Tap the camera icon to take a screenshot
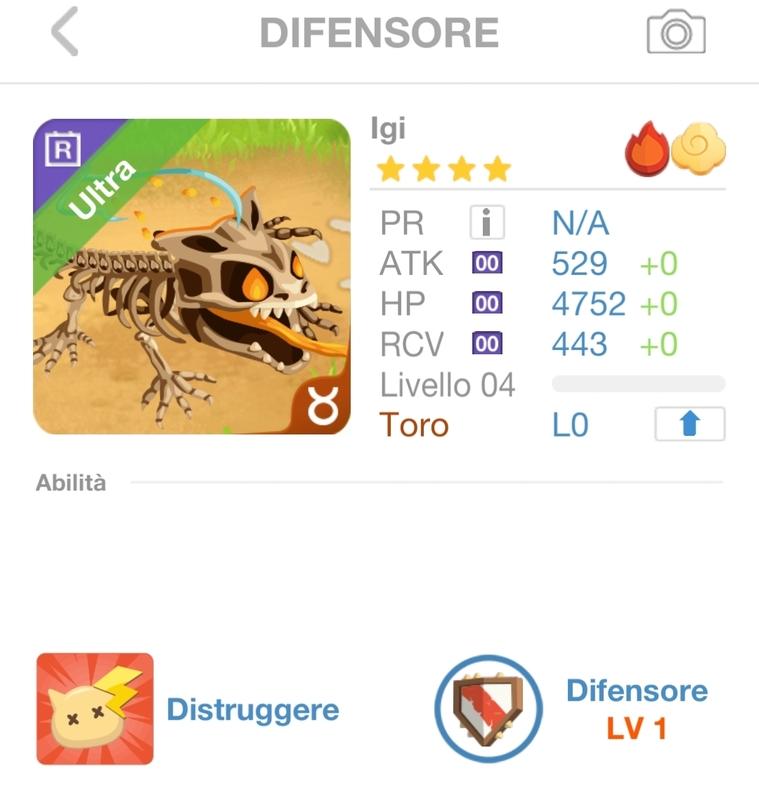The image size is (759, 800). [x=676, y=34]
